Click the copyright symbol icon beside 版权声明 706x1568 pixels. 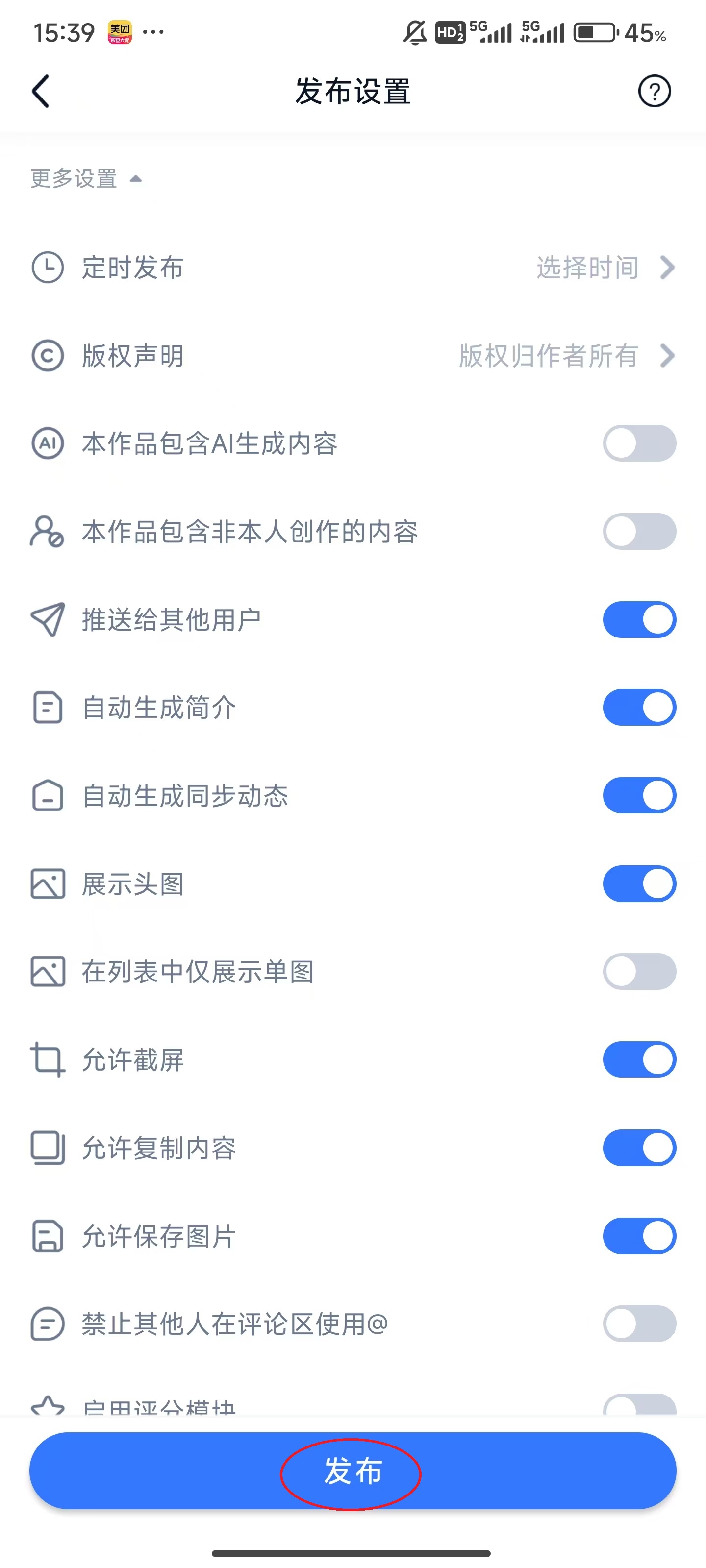tap(48, 356)
